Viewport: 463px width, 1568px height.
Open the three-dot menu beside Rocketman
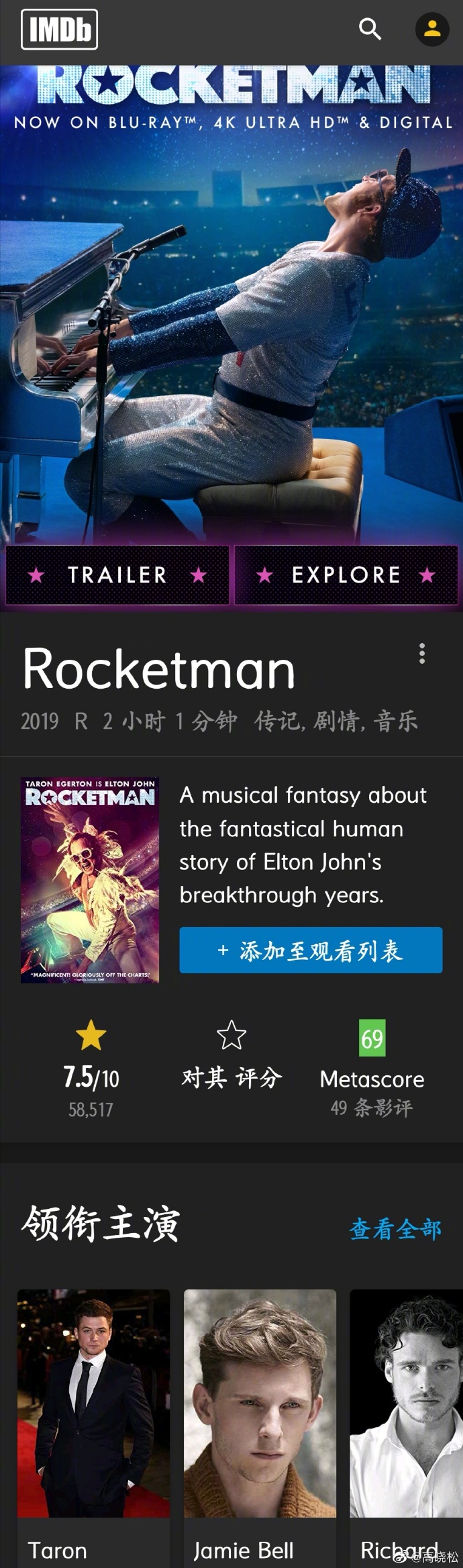point(422,653)
